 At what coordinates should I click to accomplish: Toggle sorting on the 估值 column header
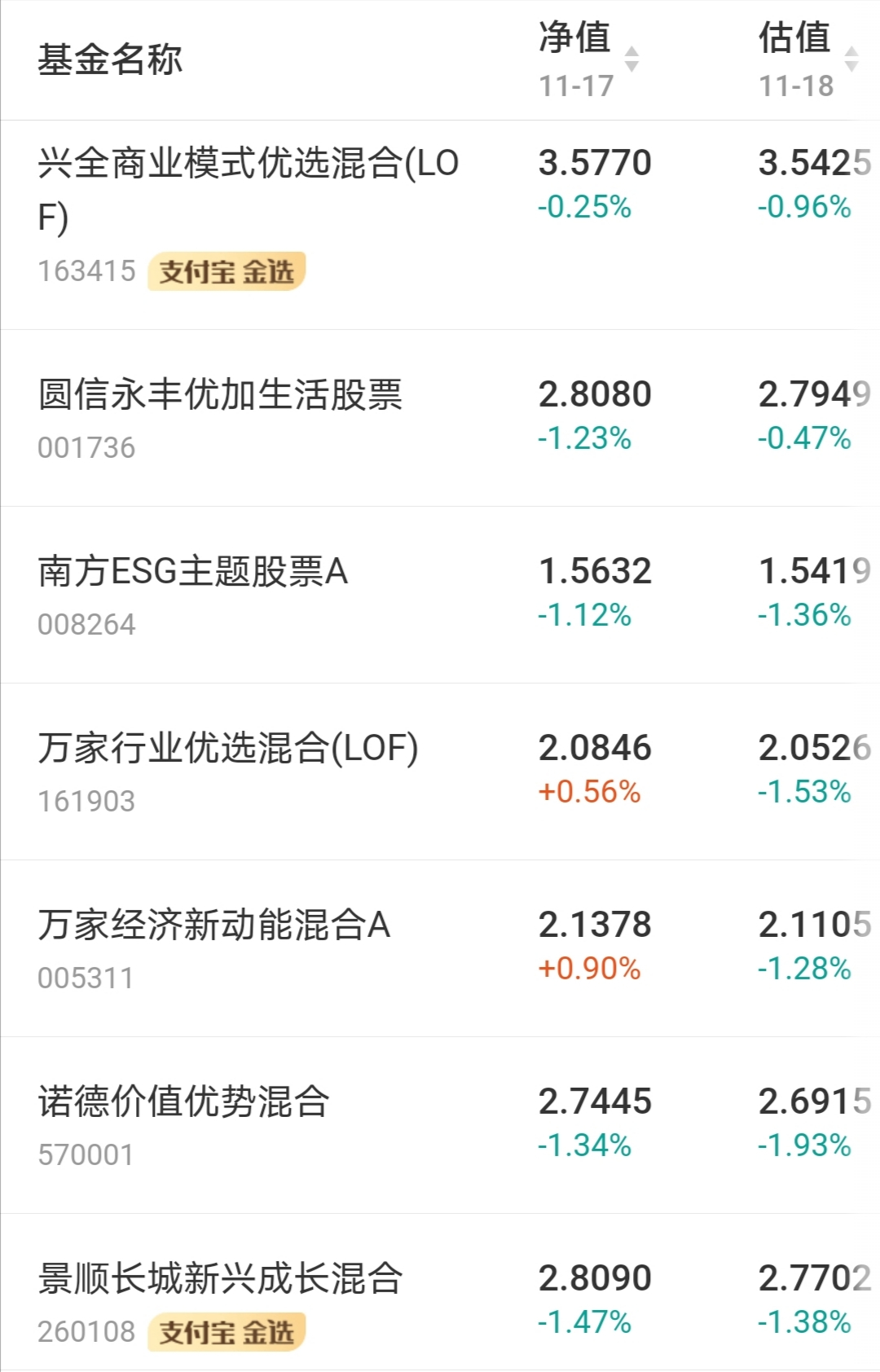coord(796,42)
